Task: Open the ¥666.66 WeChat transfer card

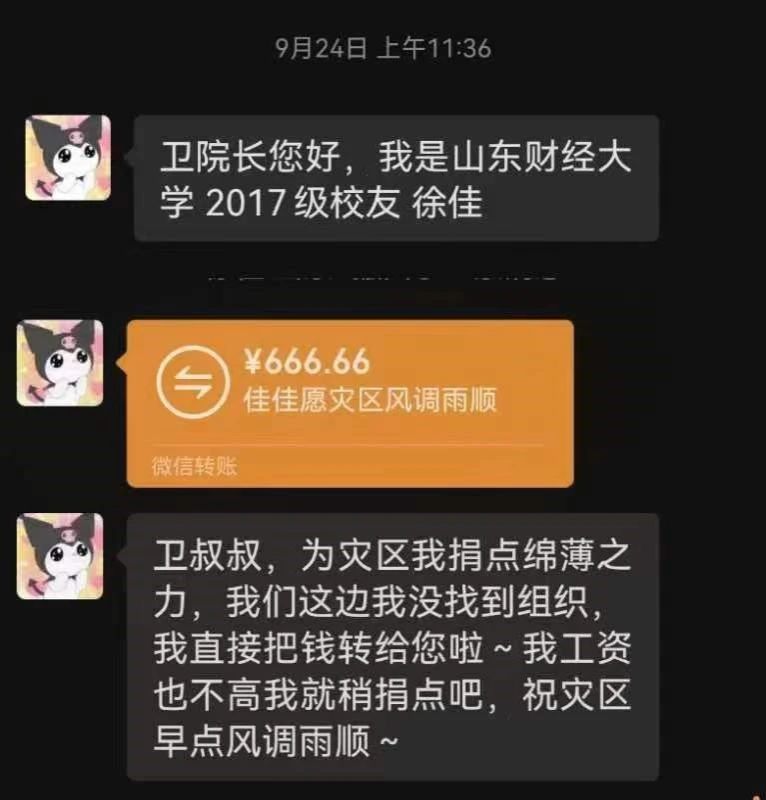Action: pyautogui.click(x=350, y=402)
